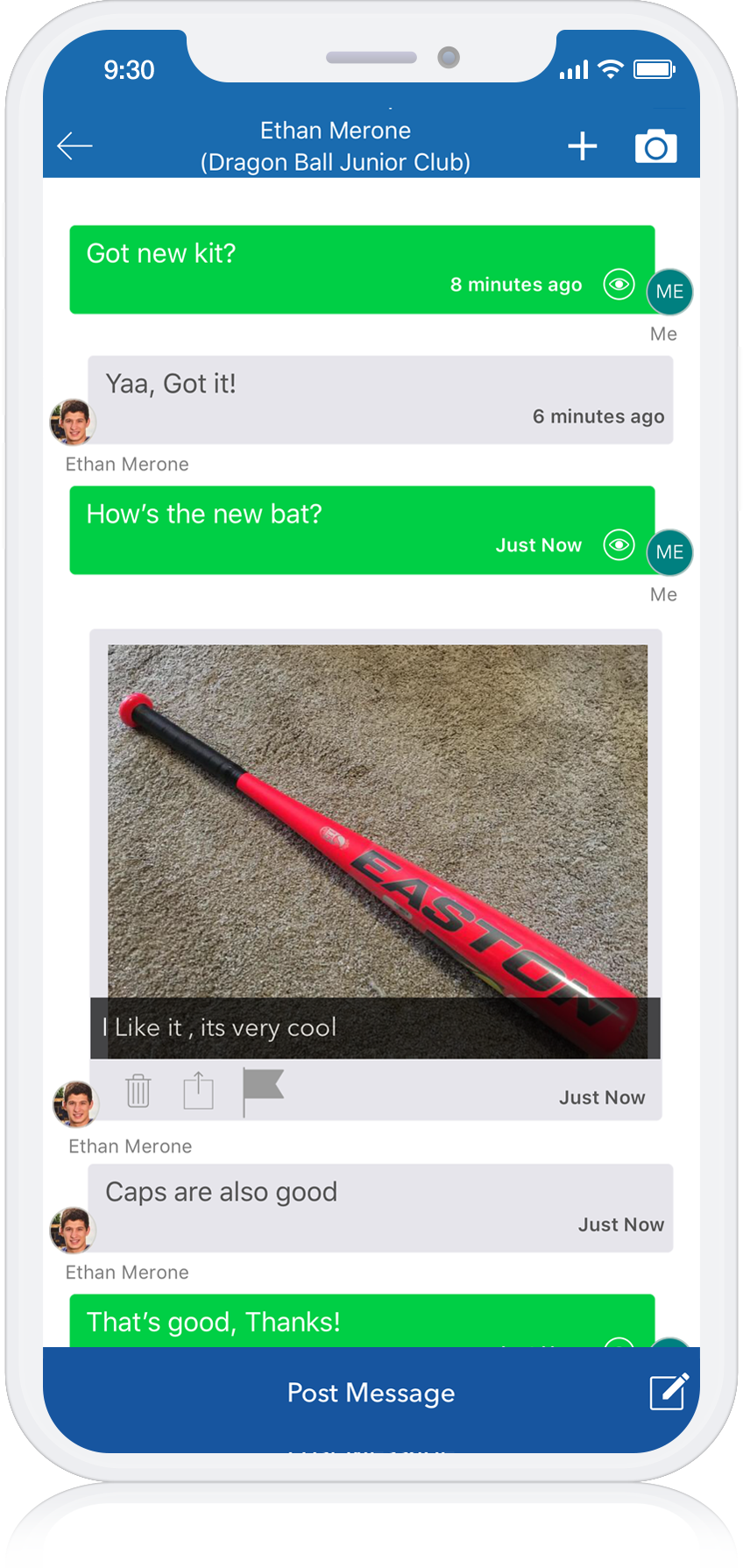View seen status on 'Got new kit?' message
Image resolution: width=743 pixels, height=1568 pixels.
pyautogui.click(x=619, y=284)
